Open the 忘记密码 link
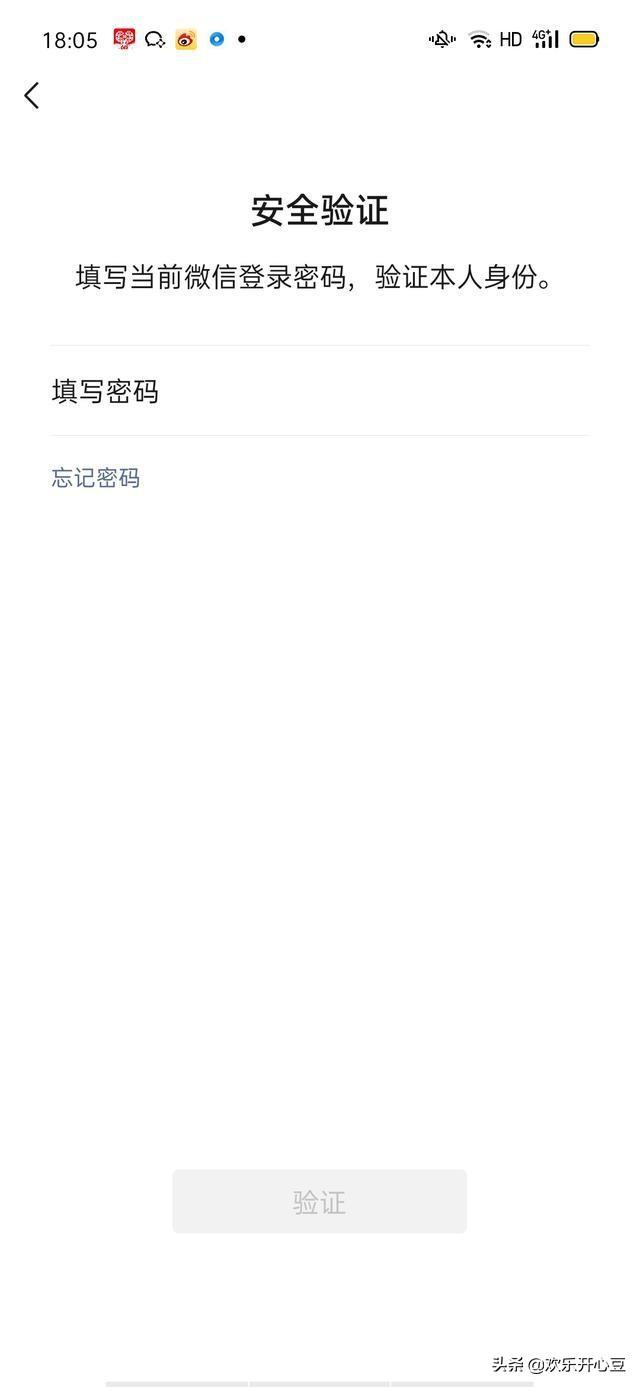640x1387 pixels. [96, 478]
